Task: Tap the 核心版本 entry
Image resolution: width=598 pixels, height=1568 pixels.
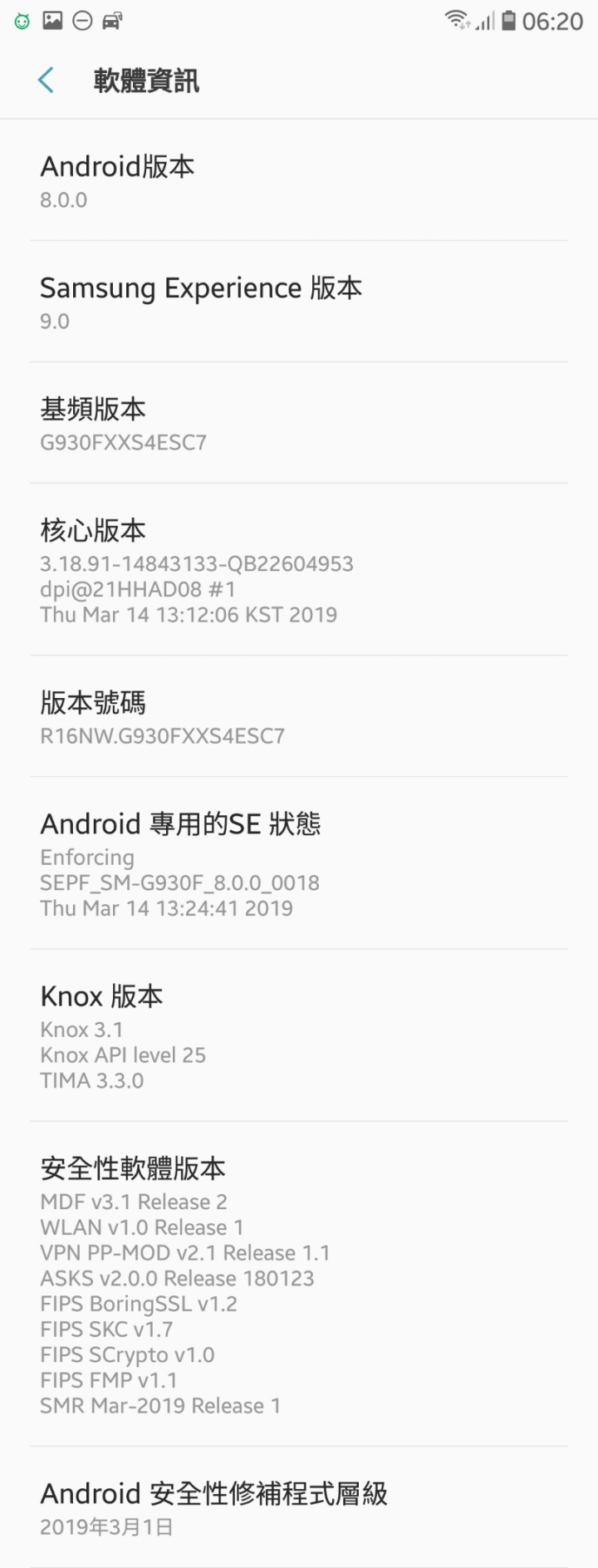Action: point(299,569)
